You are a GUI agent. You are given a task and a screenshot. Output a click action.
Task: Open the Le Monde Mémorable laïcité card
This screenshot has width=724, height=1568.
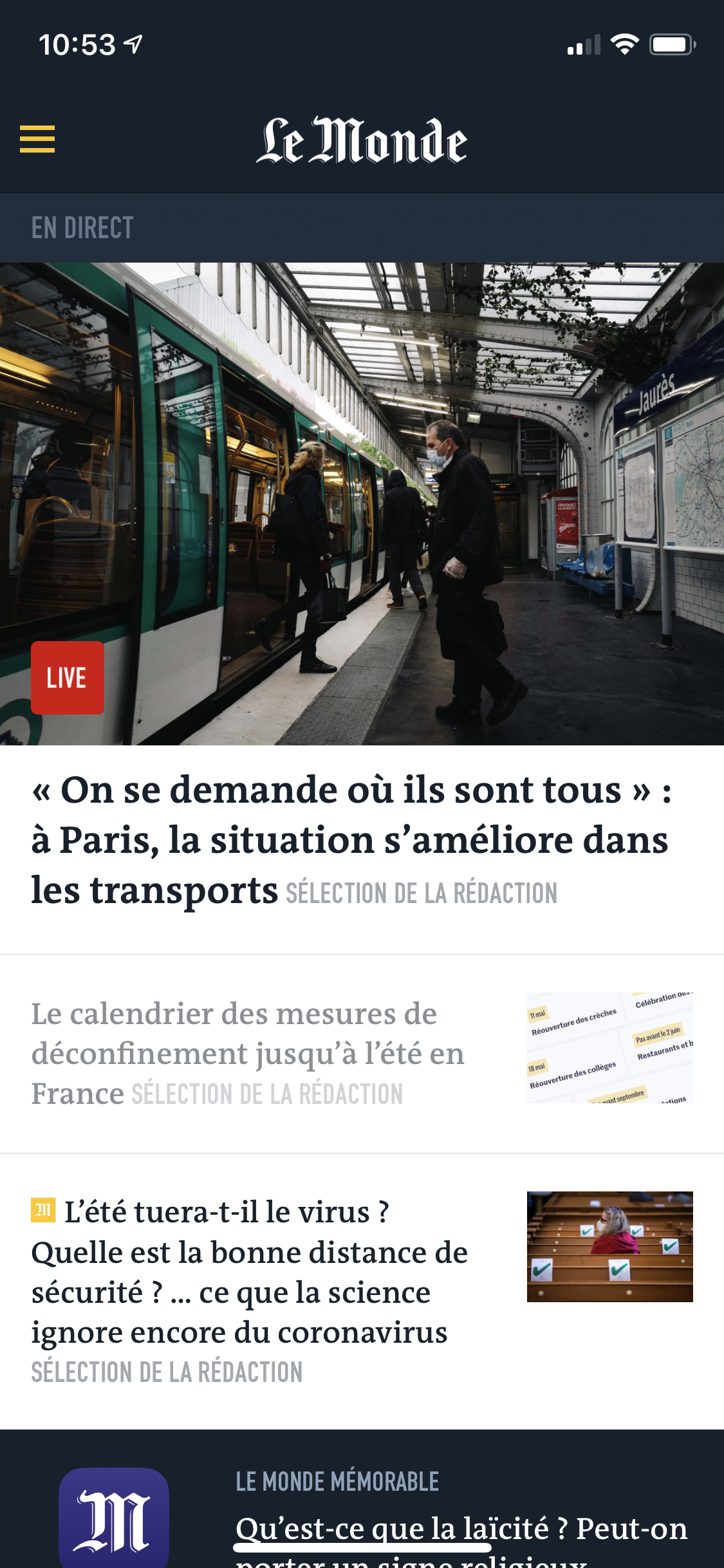click(461, 1528)
